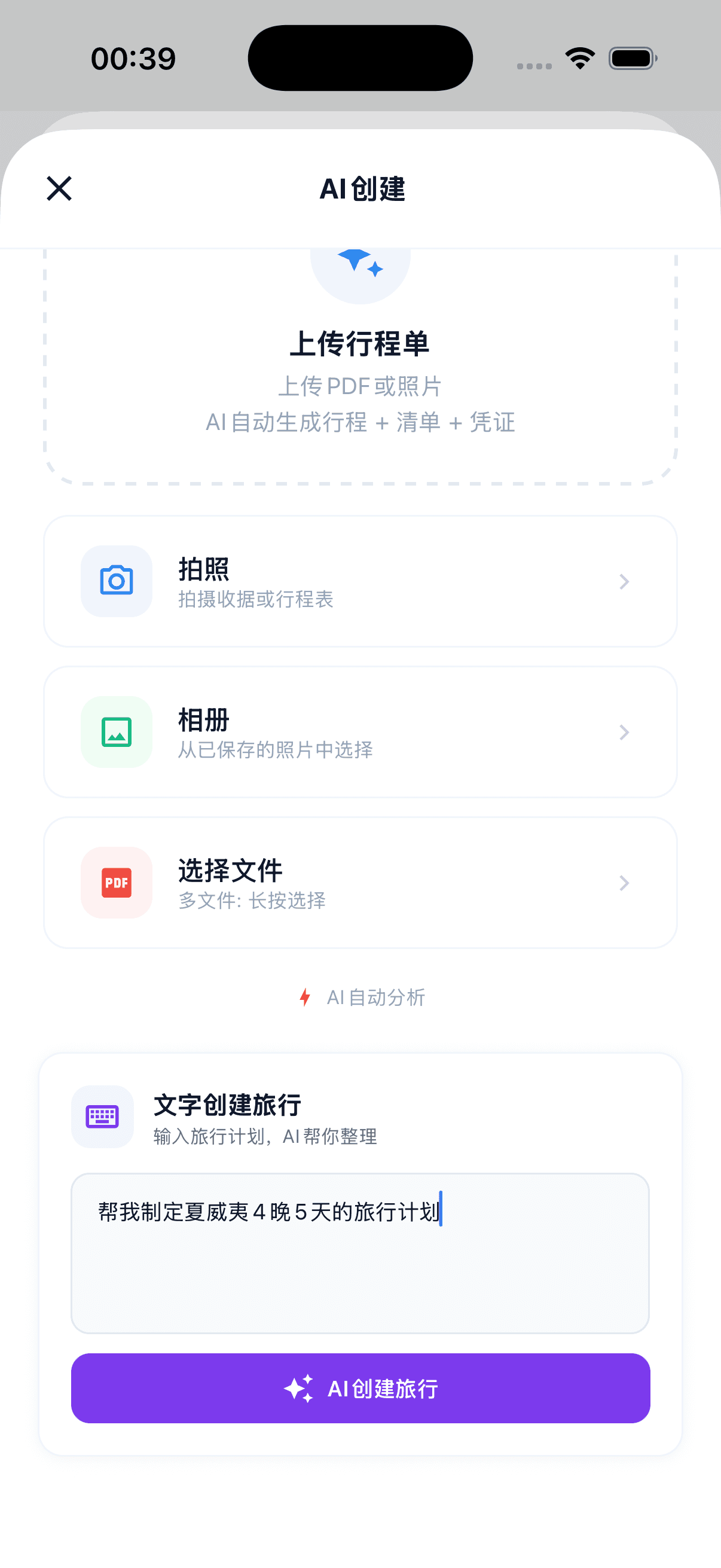
Task: Tap the green photo album icon
Action: pos(116,731)
